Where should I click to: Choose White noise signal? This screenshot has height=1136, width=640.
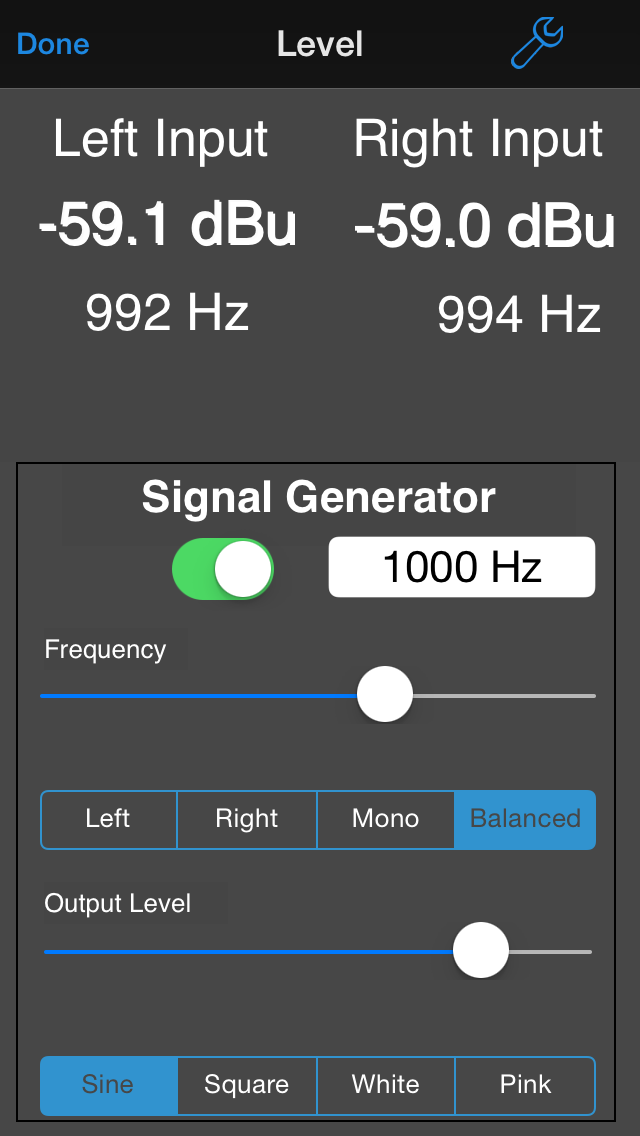386,1085
